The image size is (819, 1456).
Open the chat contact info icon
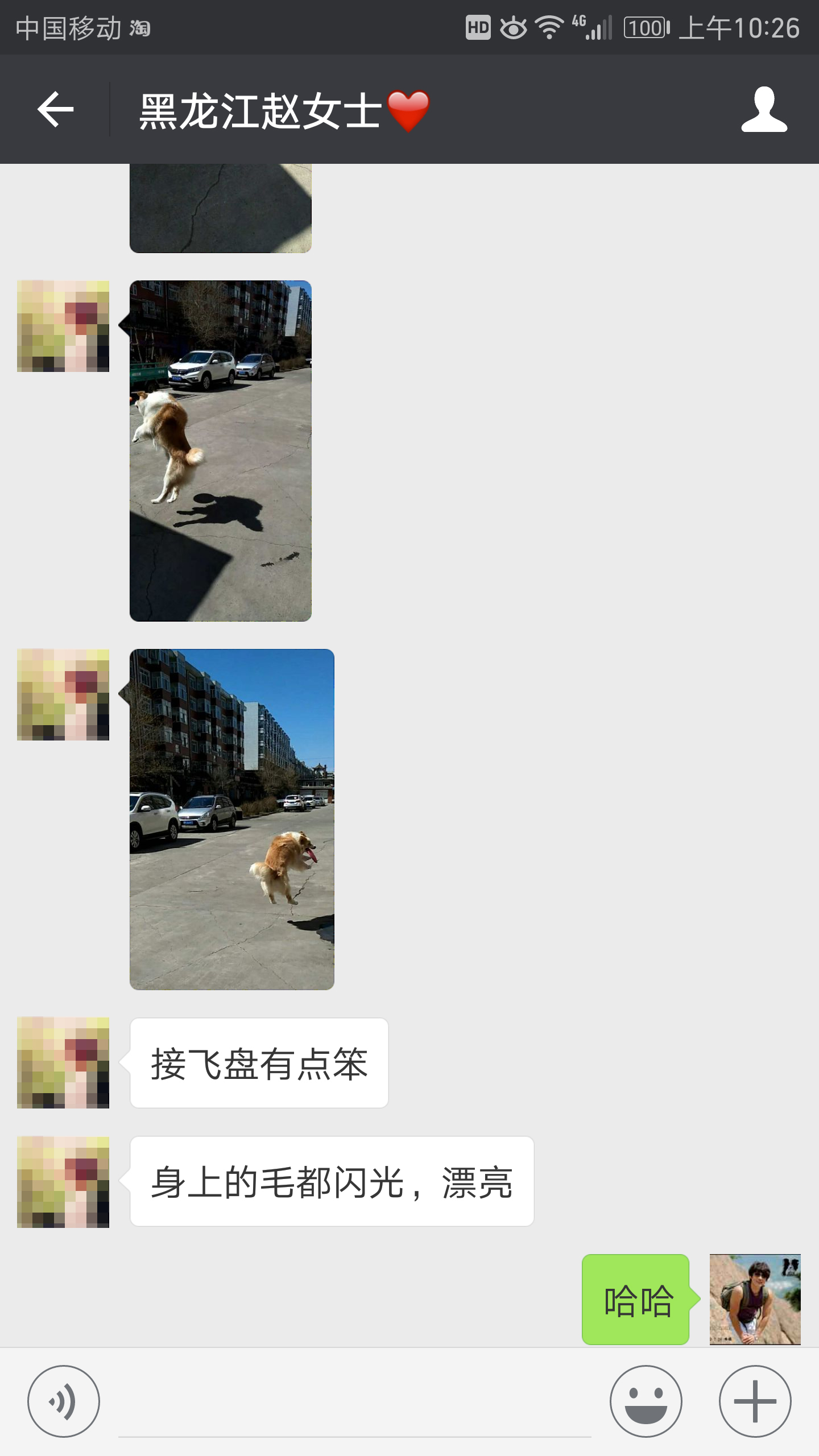764,109
